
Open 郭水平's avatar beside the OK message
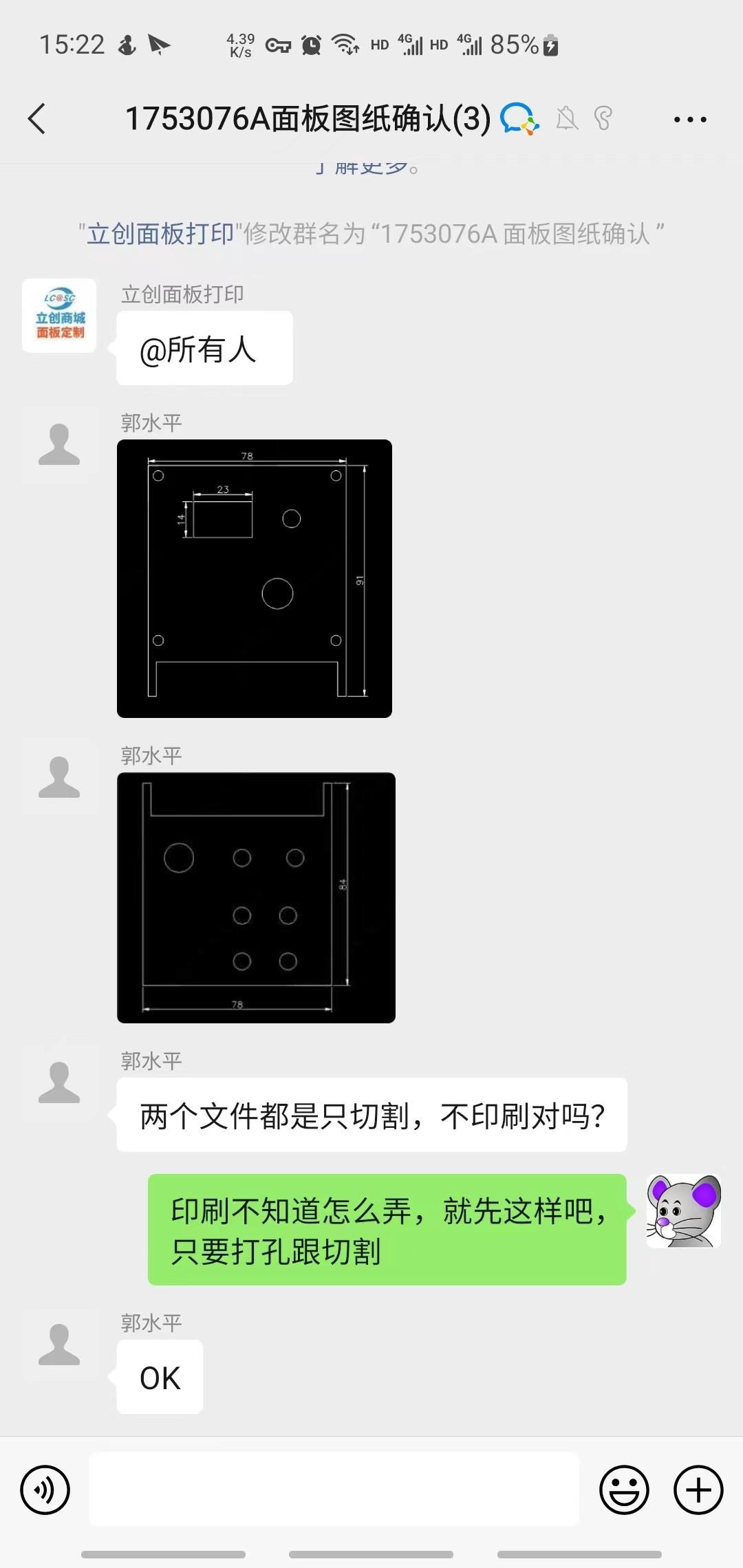[59, 1344]
